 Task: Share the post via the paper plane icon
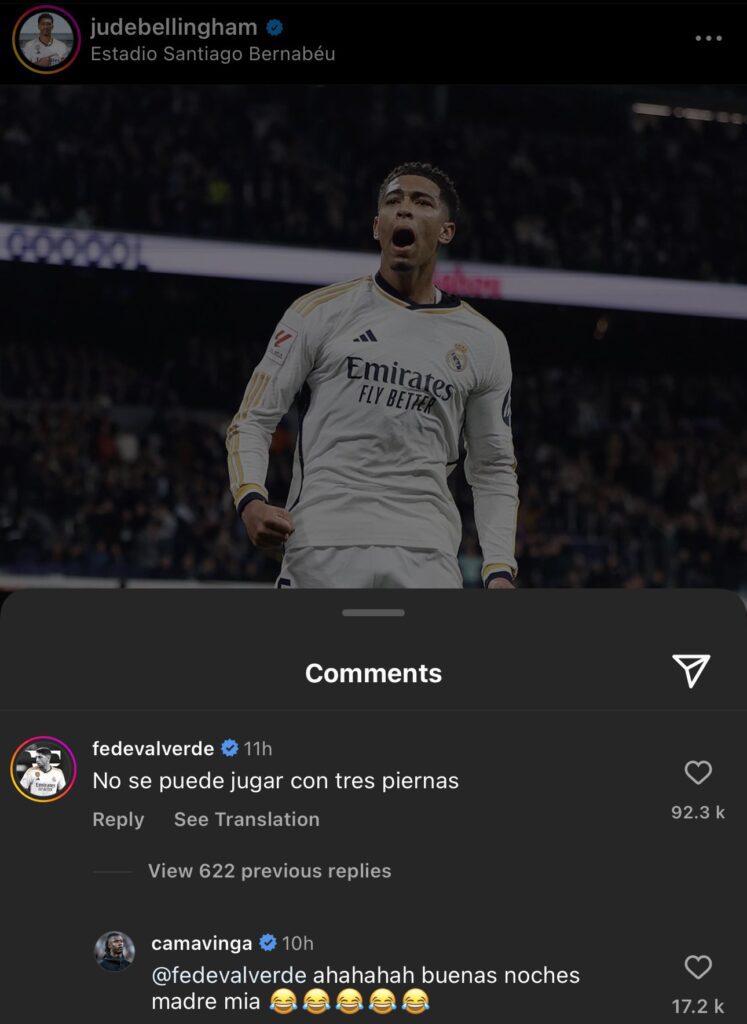pyautogui.click(x=691, y=671)
